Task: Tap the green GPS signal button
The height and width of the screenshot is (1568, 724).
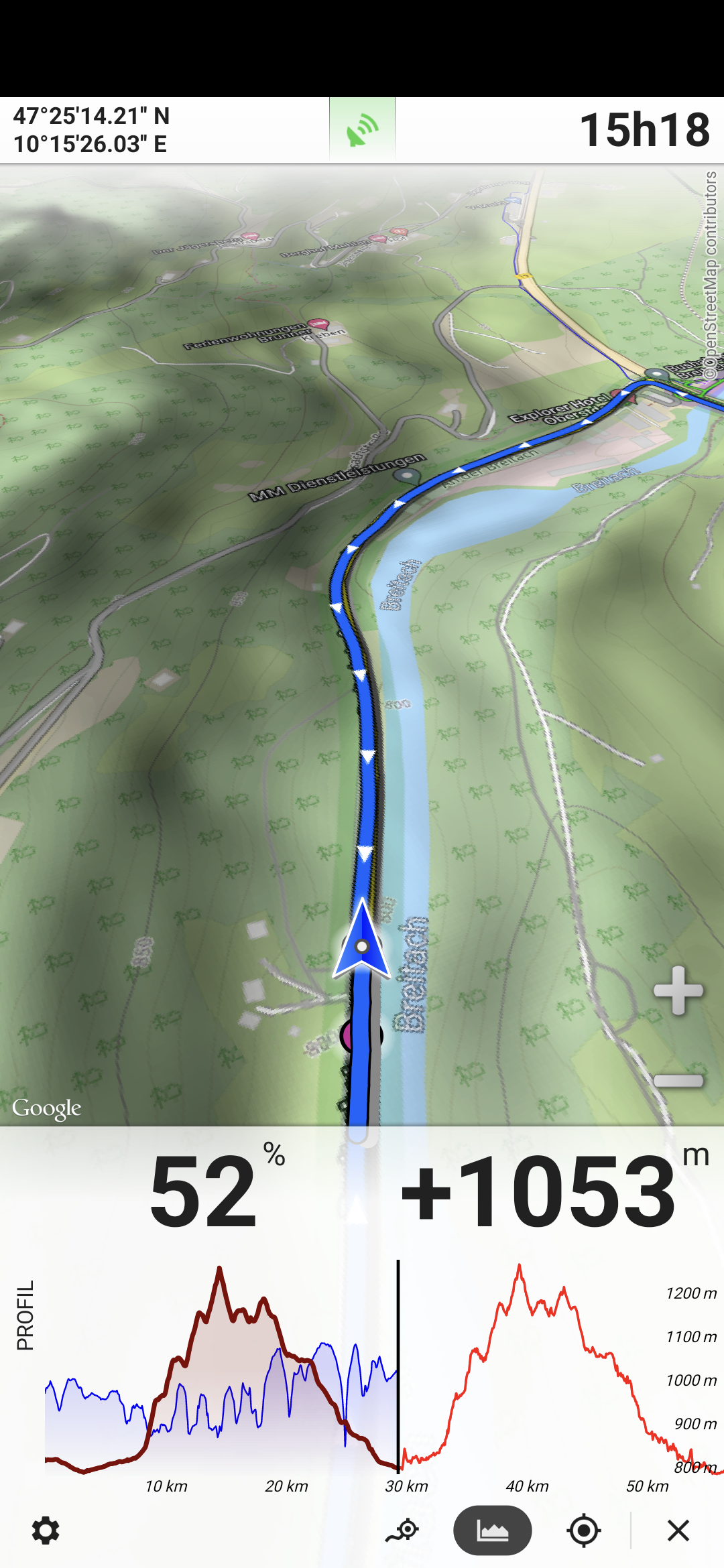Action: click(x=362, y=129)
